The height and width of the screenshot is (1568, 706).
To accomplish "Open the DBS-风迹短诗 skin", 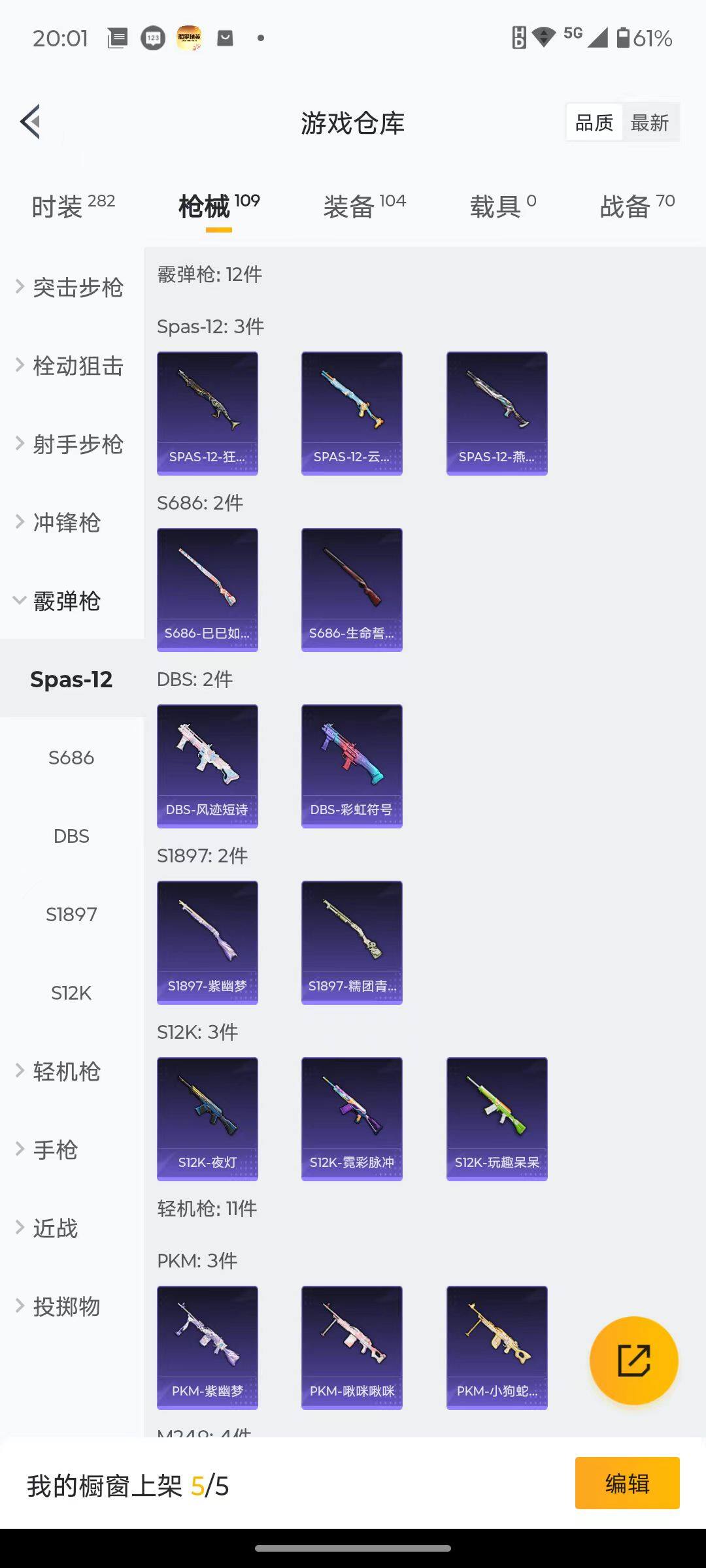I will pos(207,766).
